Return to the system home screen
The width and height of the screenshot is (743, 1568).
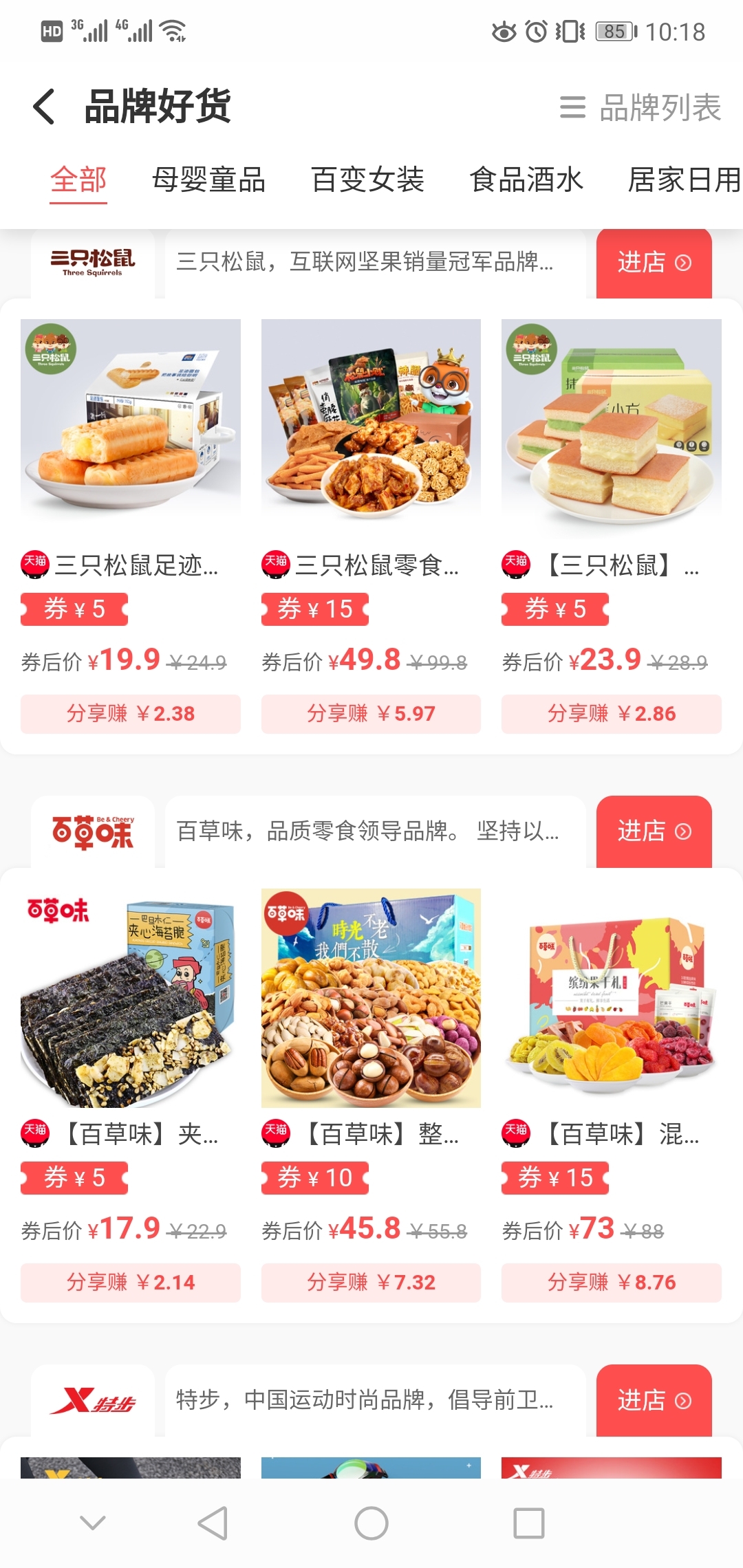pyautogui.click(x=371, y=1523)
